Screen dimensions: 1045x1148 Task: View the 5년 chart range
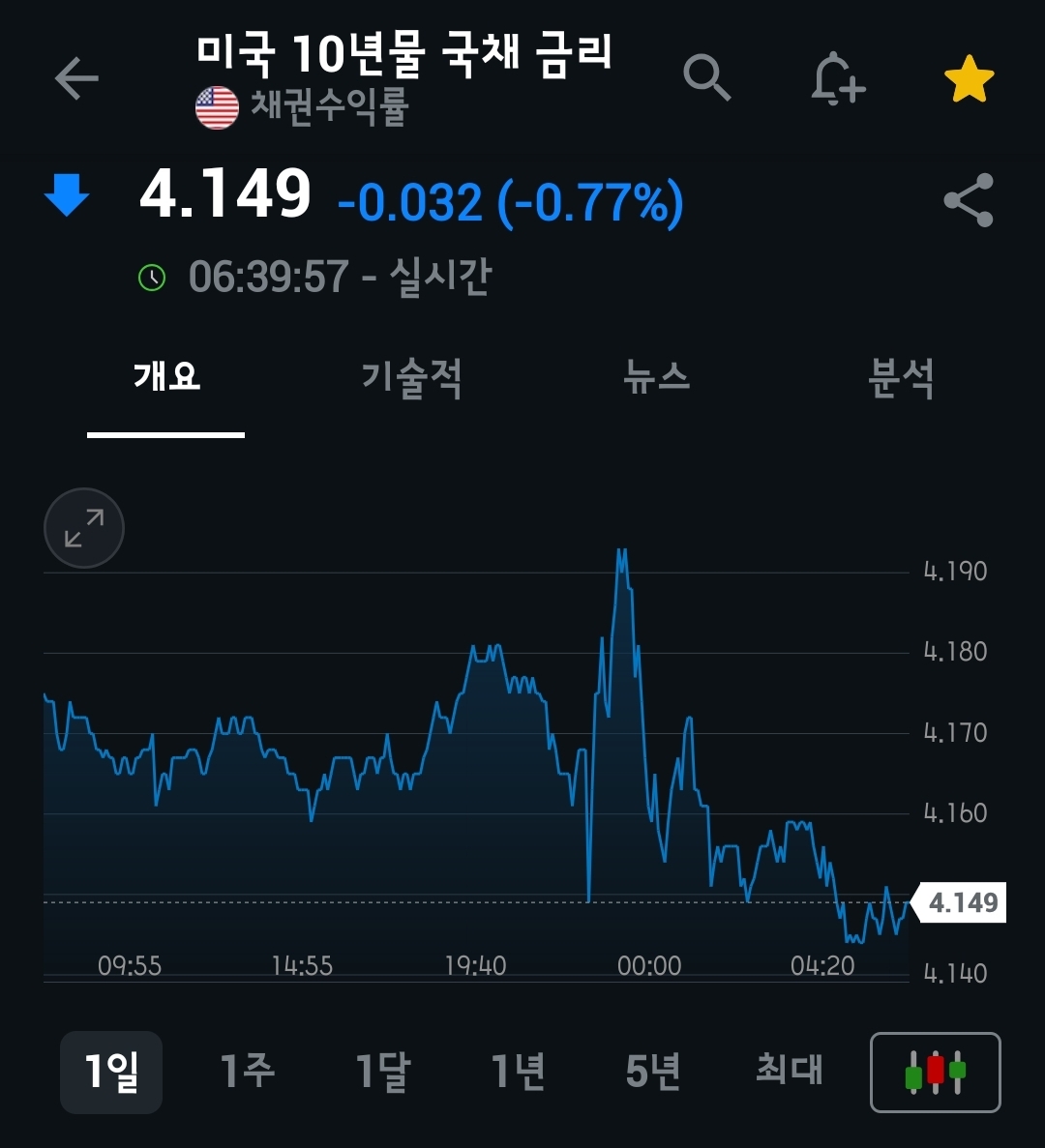653,1072
